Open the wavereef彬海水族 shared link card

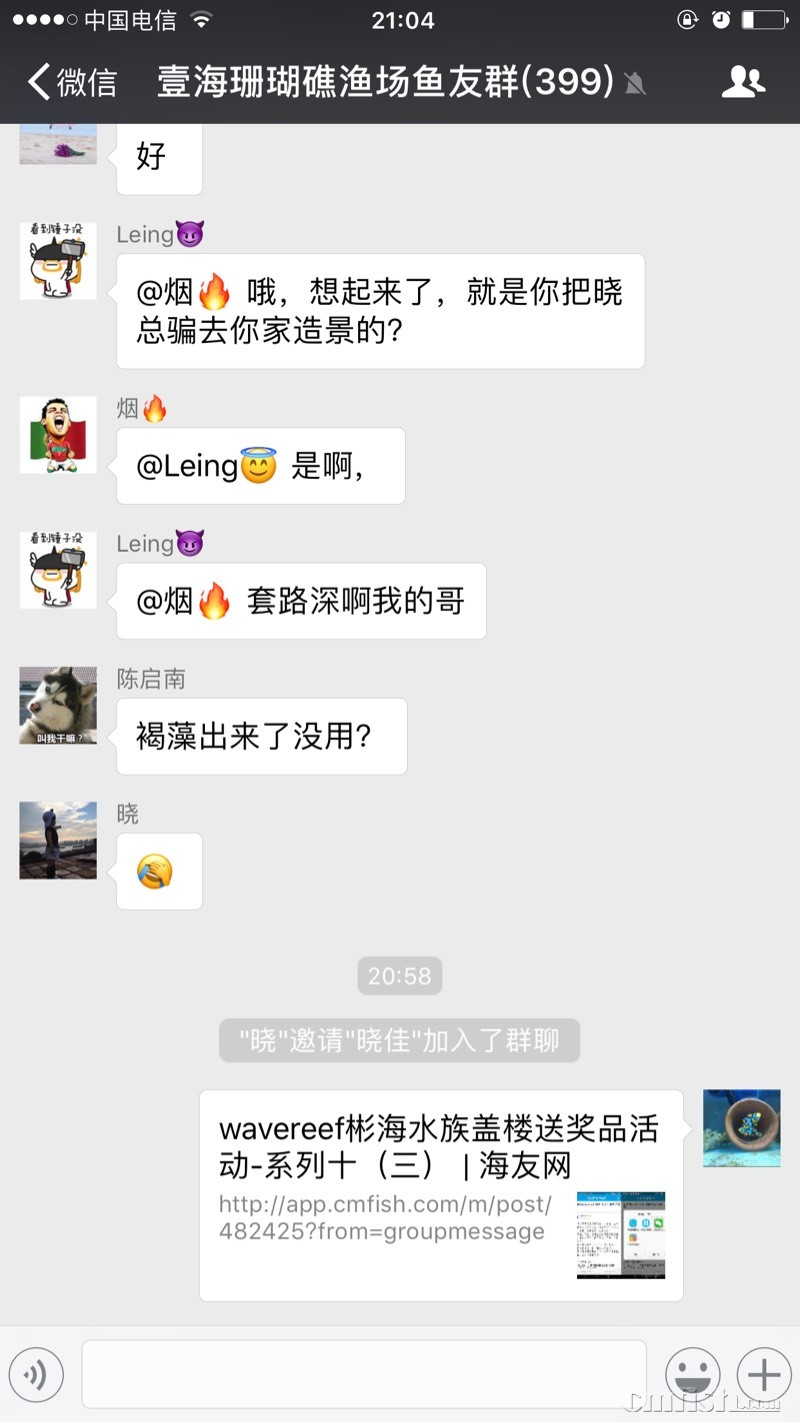pos(441,1195)
